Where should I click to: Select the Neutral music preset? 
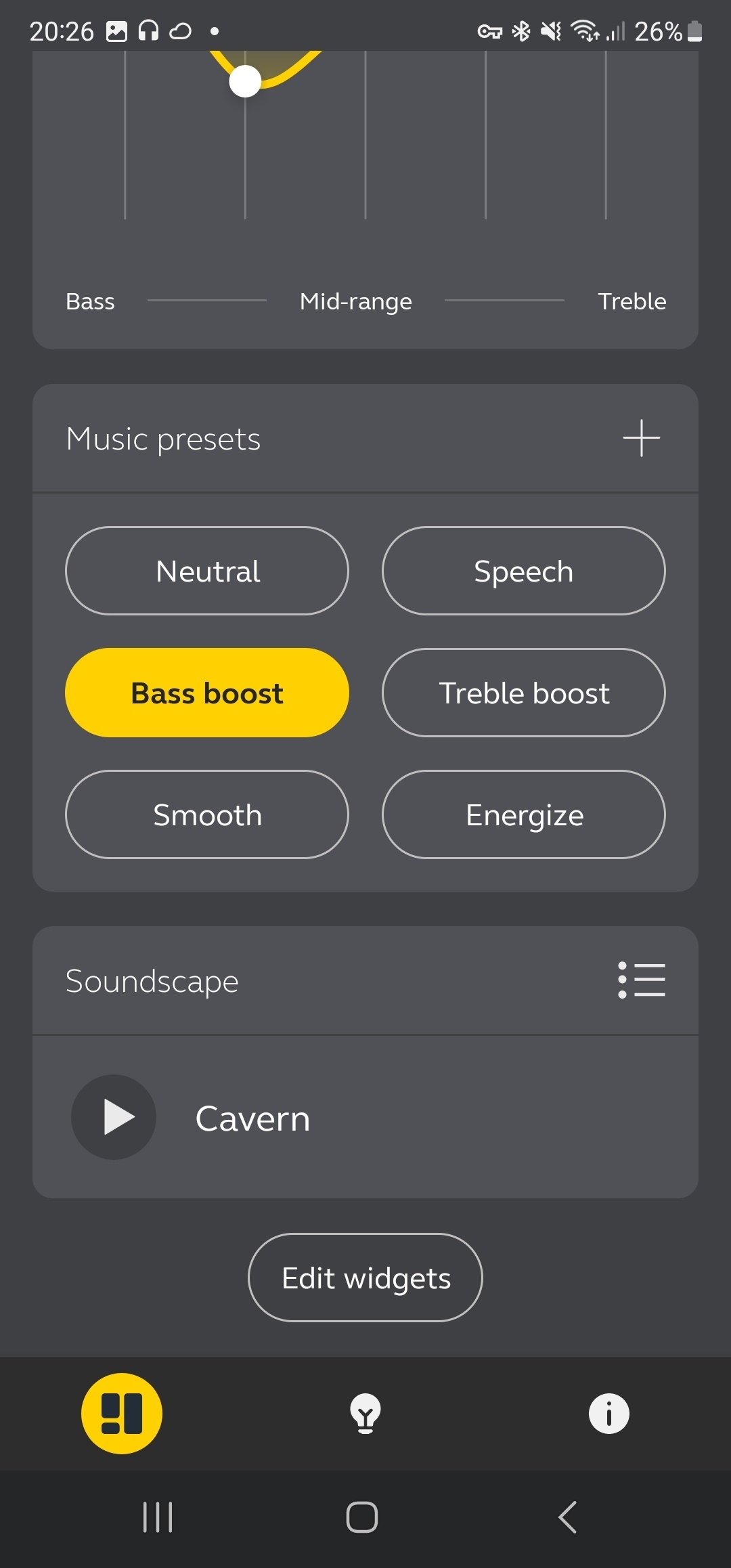[x=207, y=571]
